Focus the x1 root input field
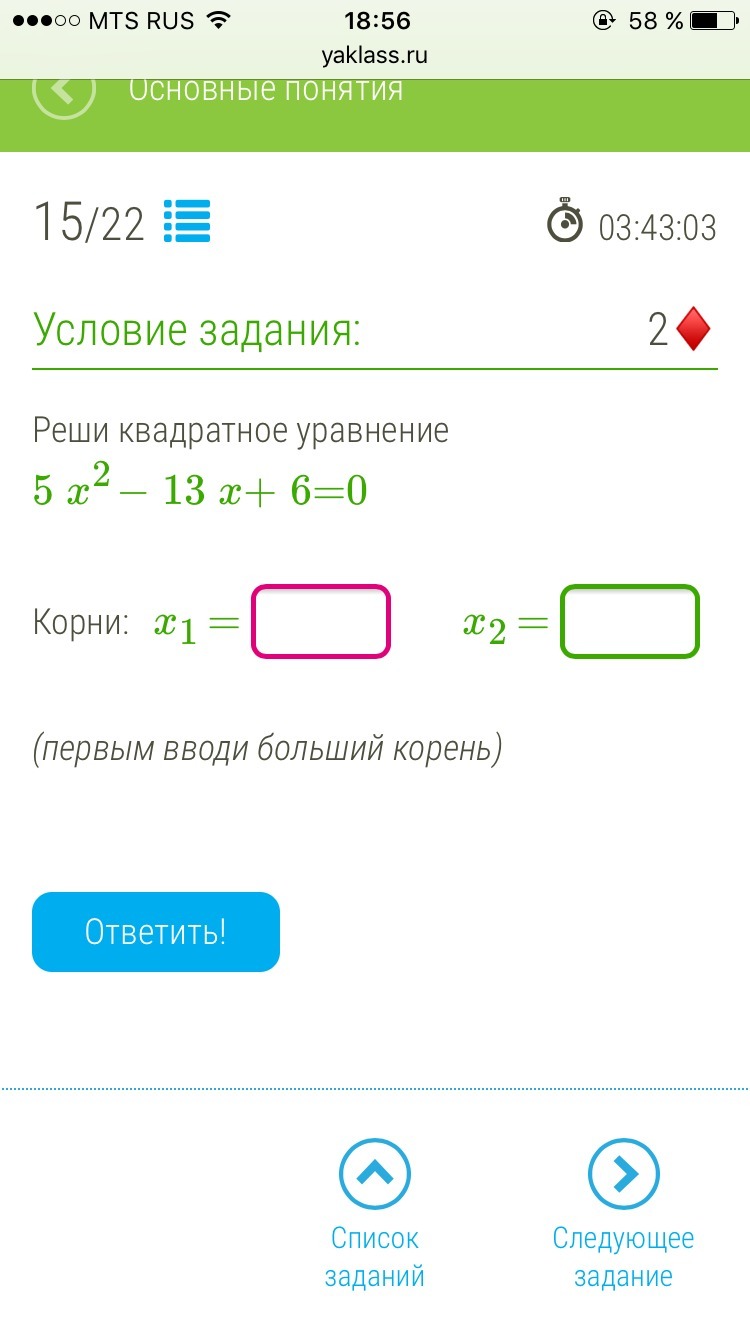The image size is (750, 1334). pos(320,622)
